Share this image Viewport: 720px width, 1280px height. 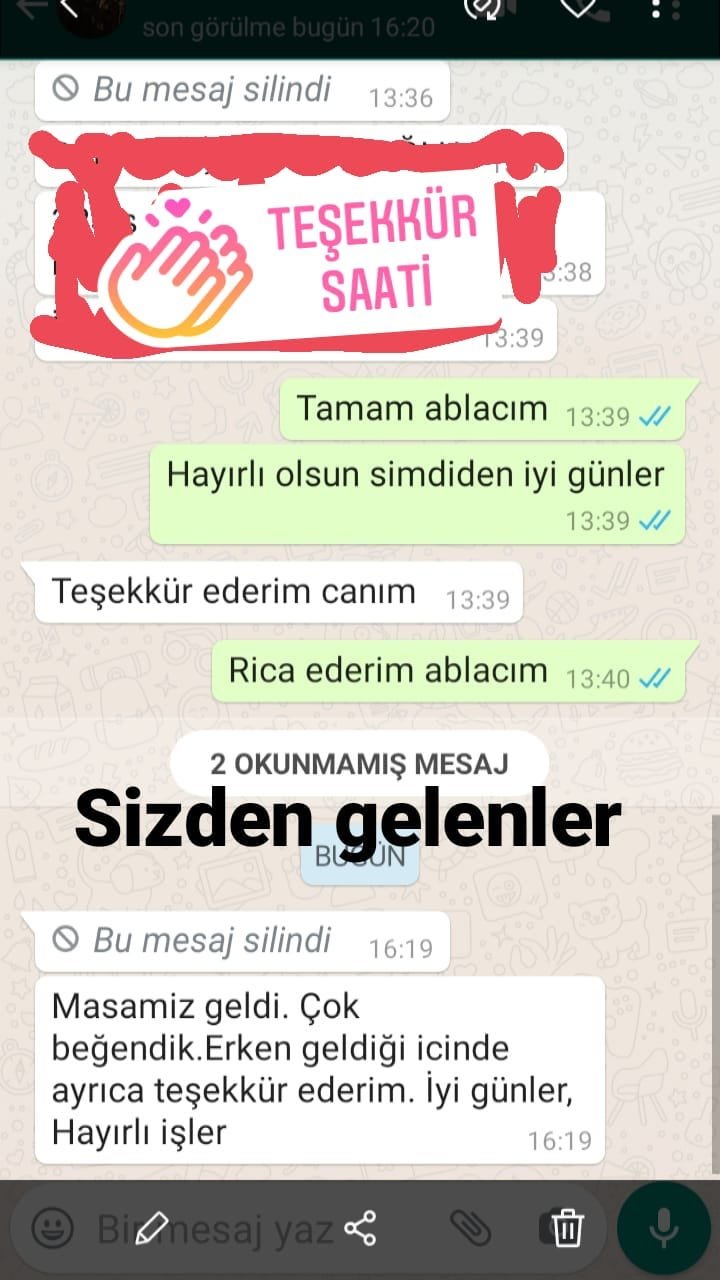point(360,1226)
